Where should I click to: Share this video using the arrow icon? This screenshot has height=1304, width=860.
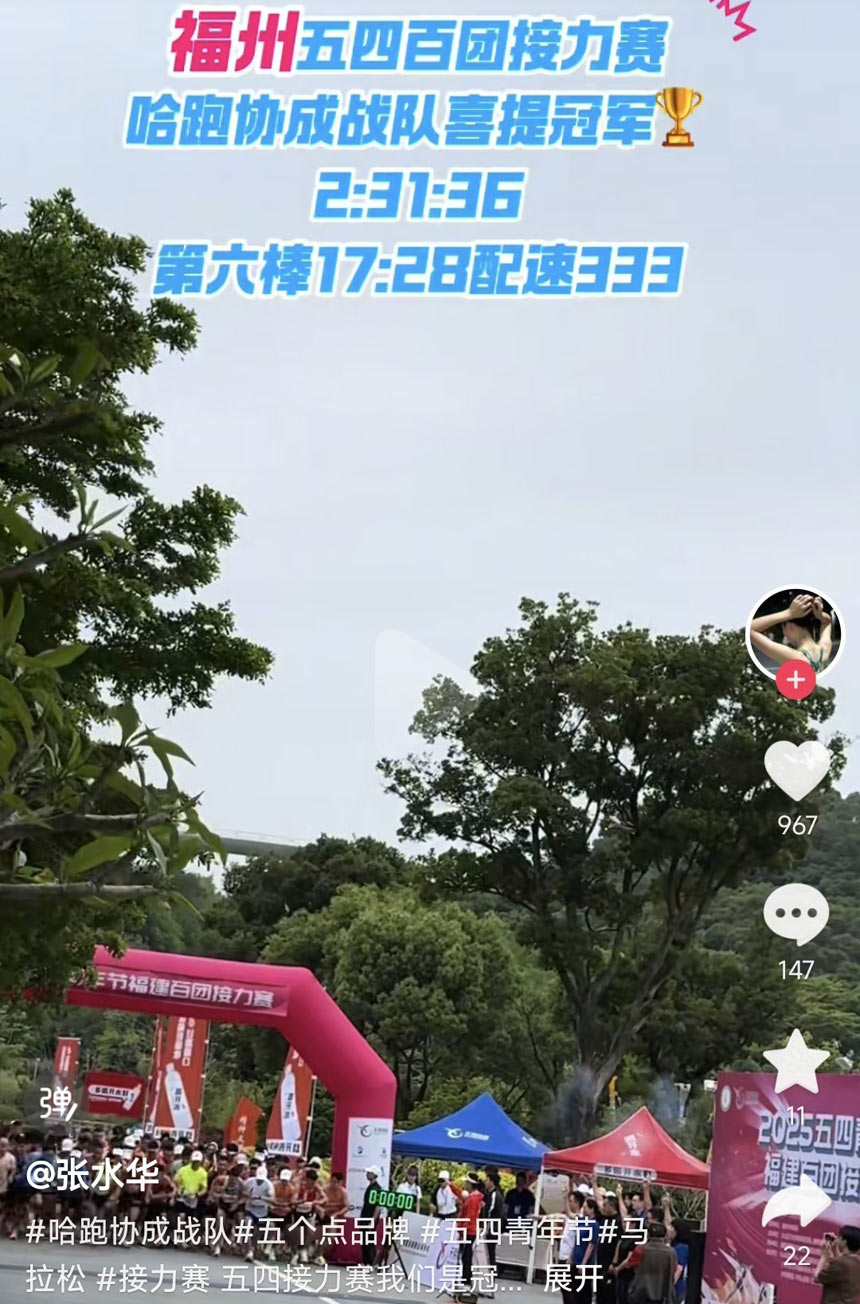[x=796, y=1203]
